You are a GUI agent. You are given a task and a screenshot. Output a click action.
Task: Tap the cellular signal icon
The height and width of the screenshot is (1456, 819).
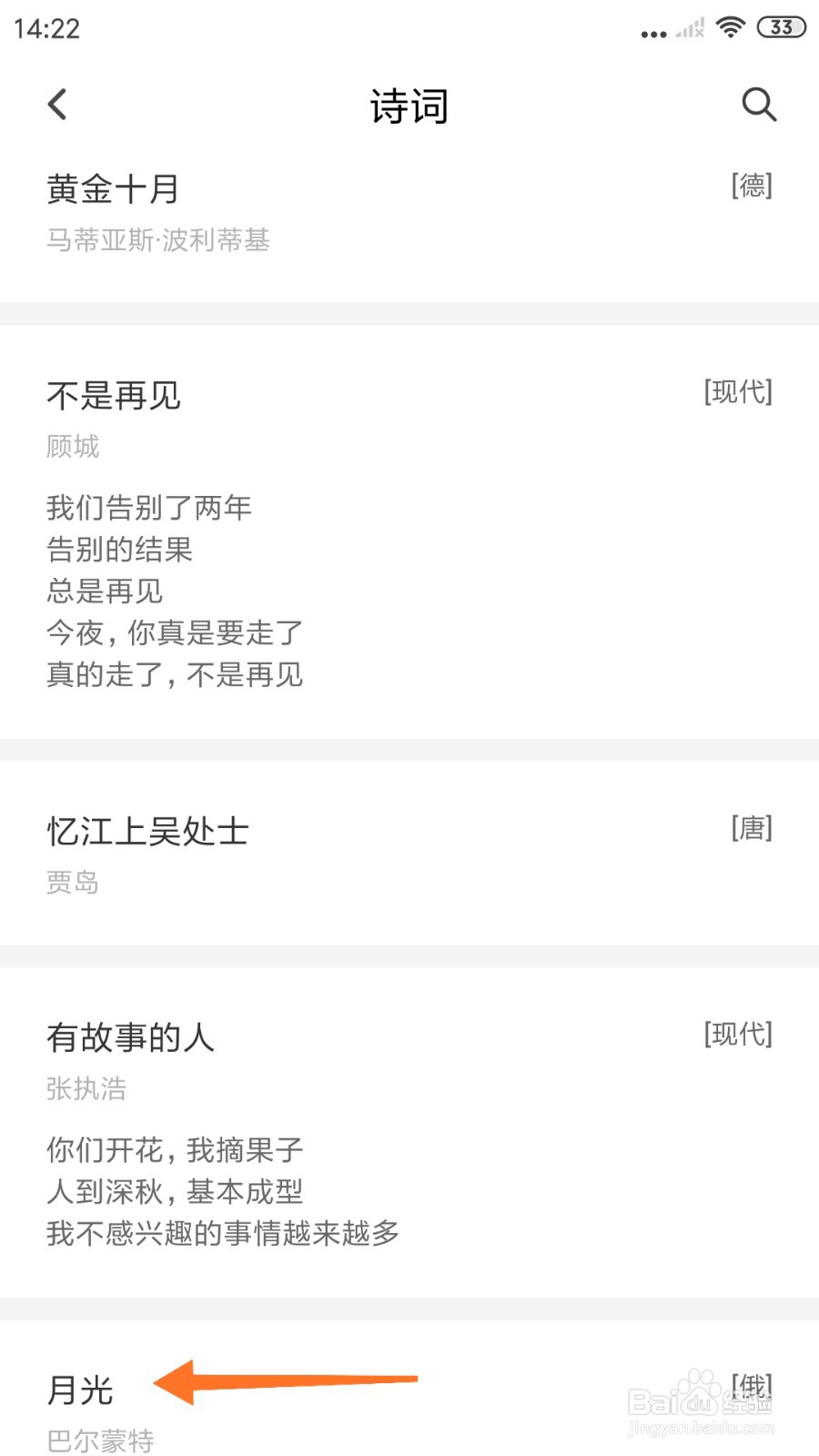click(x=689, y=27)
